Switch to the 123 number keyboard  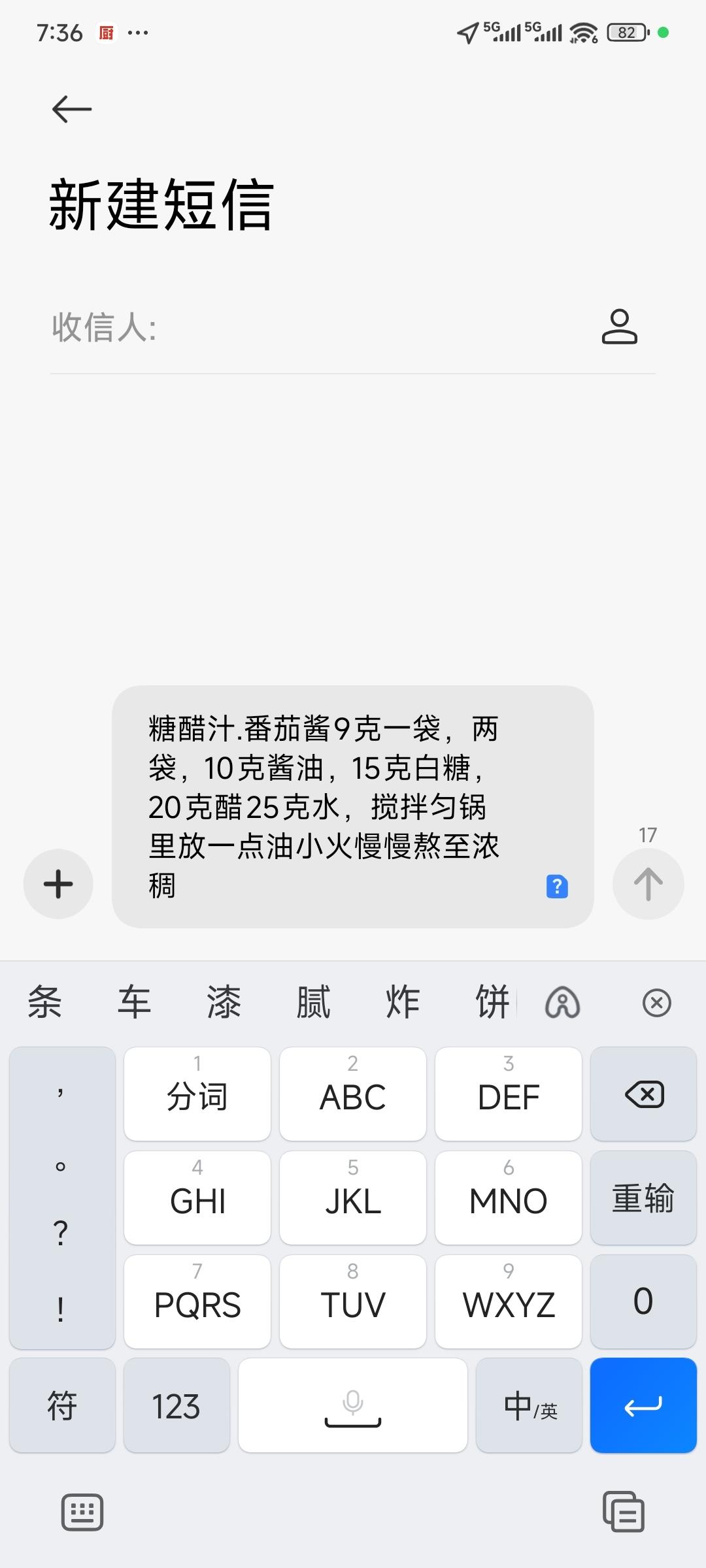coord(176,1406)
